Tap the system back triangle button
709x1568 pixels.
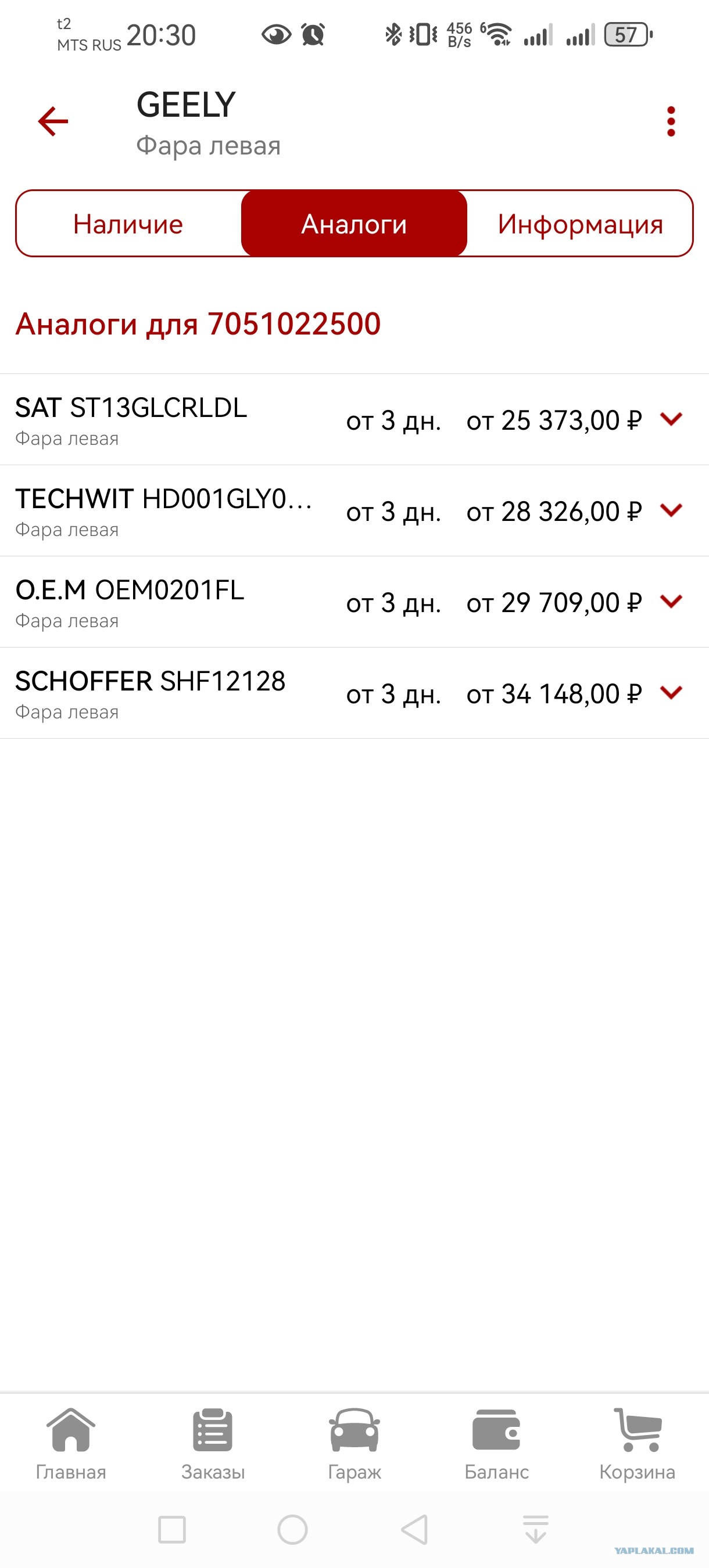(x=415, y=1529)
